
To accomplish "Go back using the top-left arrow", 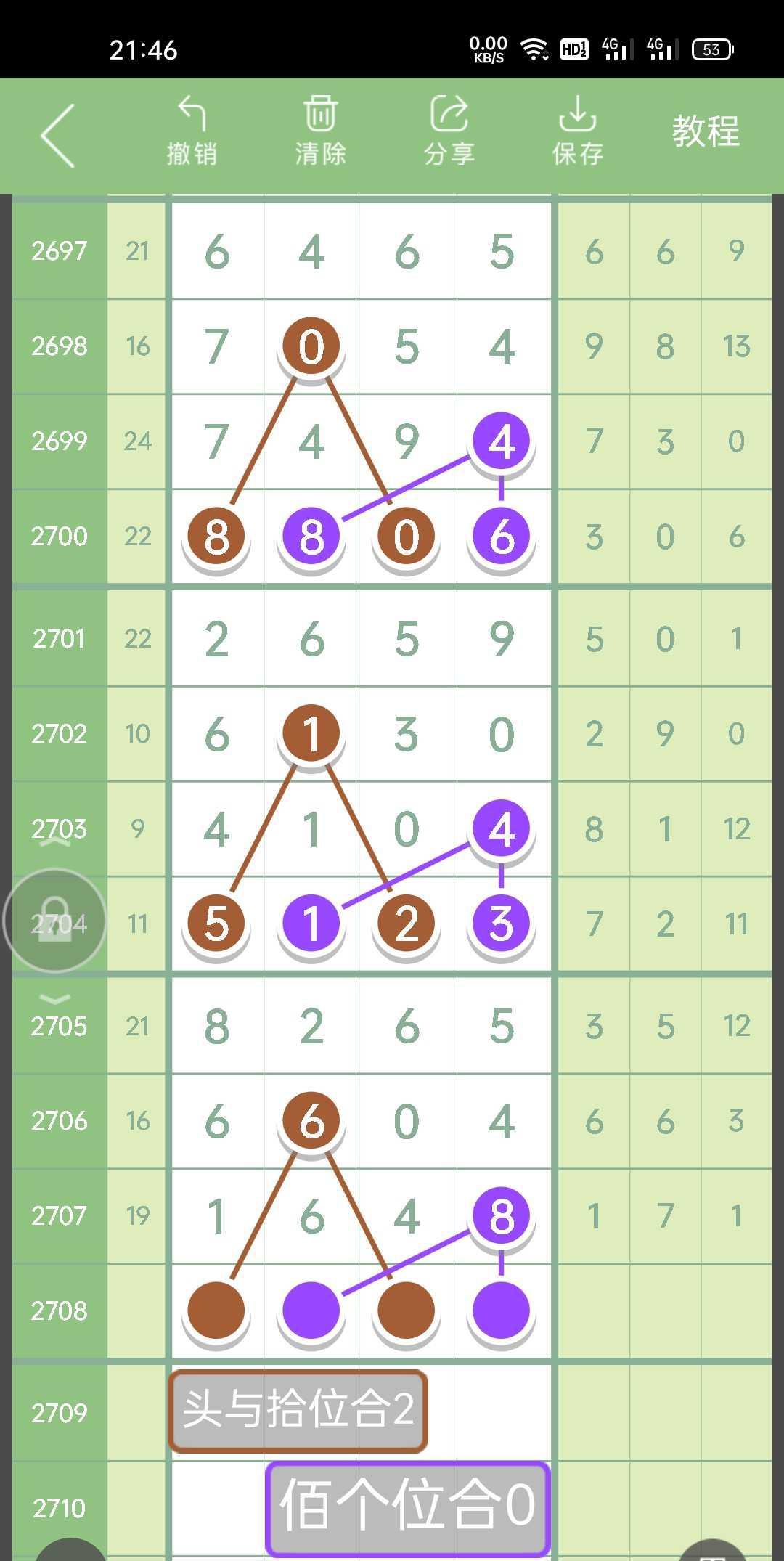I will pos(58,136).
